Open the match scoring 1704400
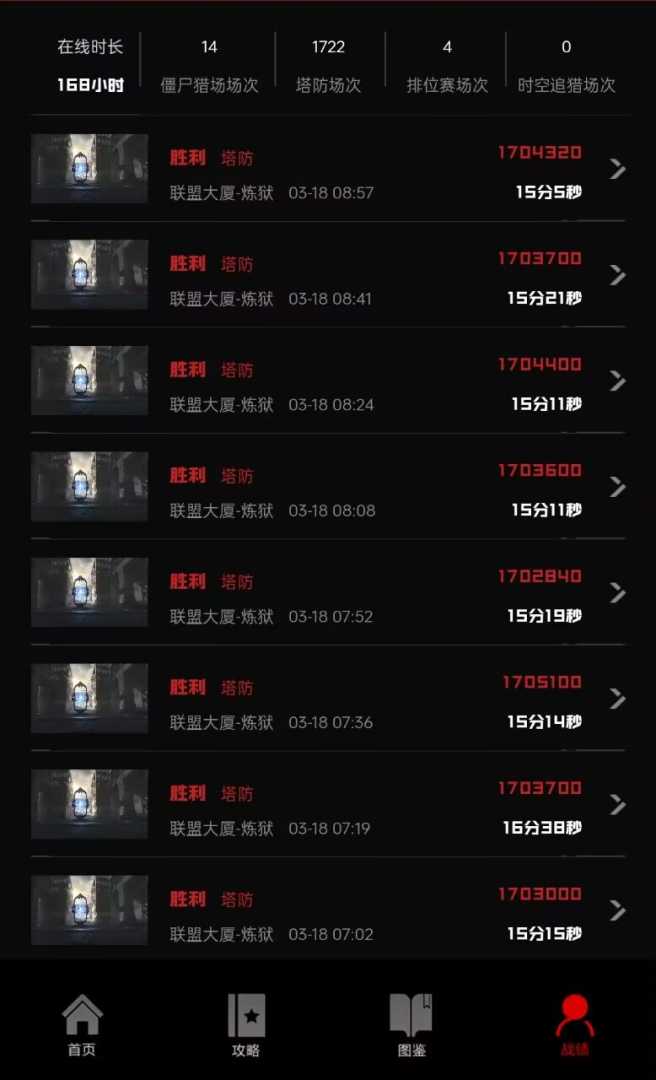The height and width of the screenshot is (1080, 656). pyautogui.click(x=328, y=381)
